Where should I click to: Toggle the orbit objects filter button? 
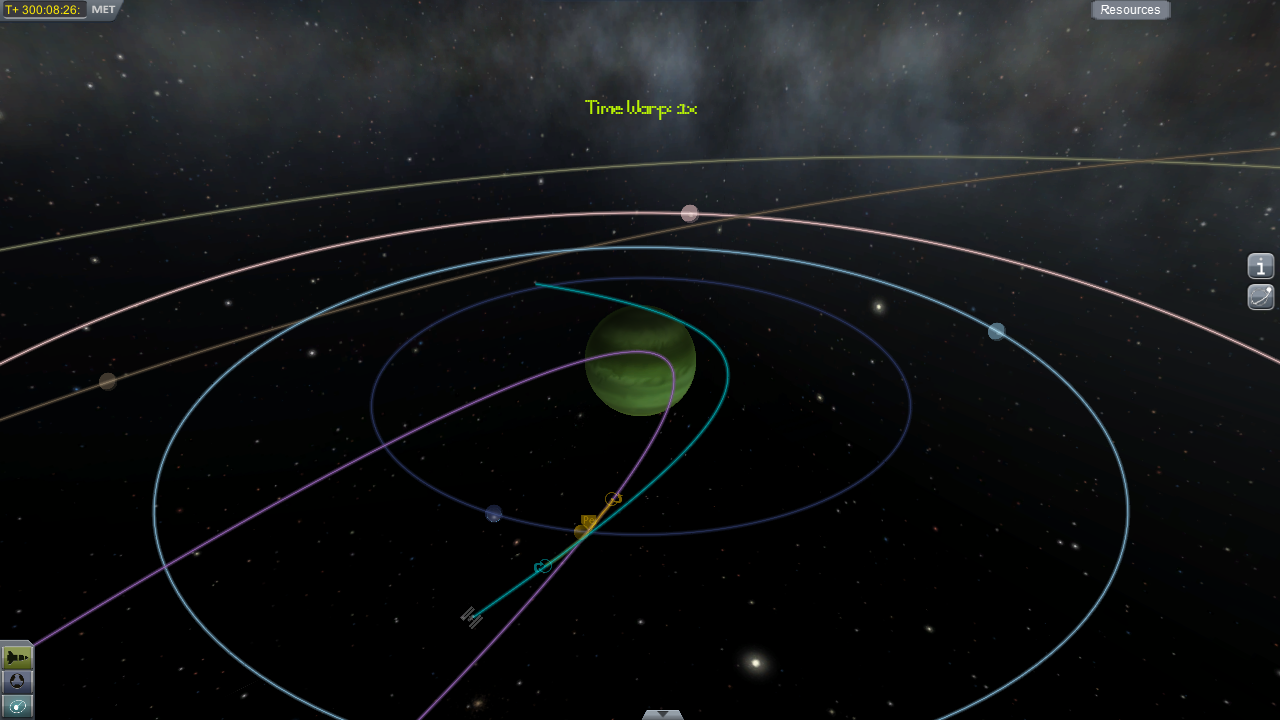(17, 706)
